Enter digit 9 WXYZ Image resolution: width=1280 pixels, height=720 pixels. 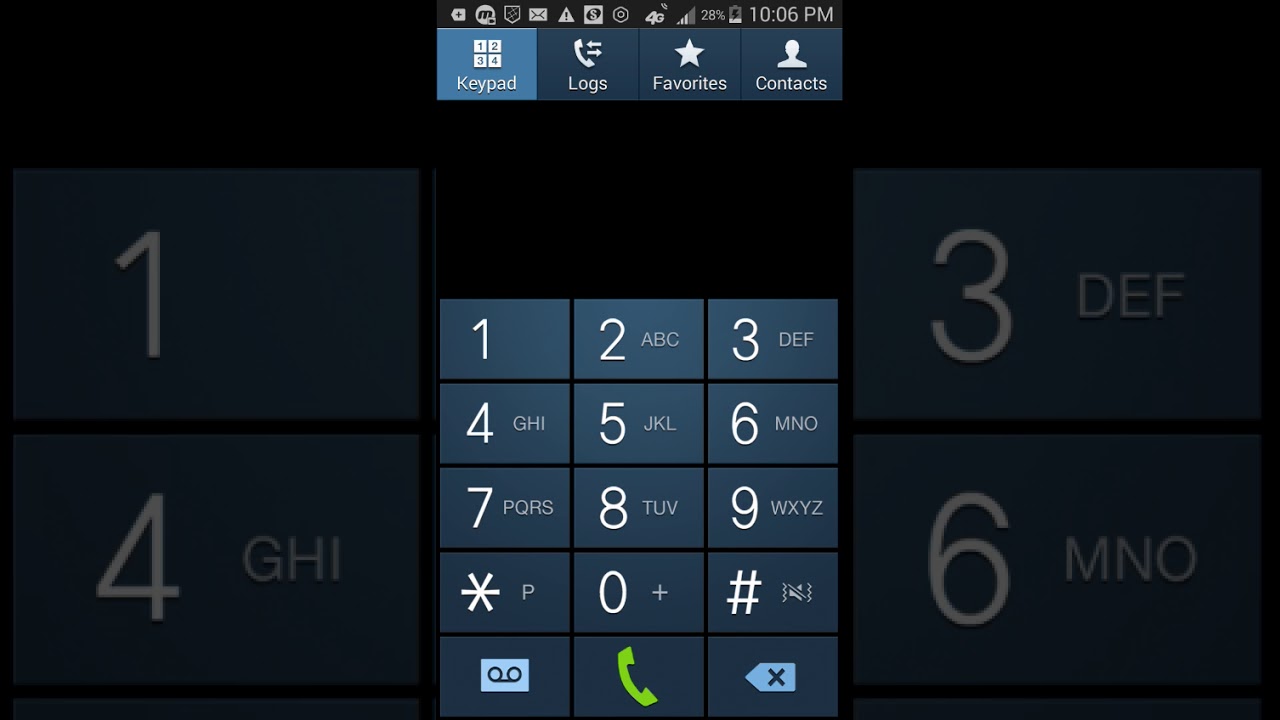tap(773, 508)
